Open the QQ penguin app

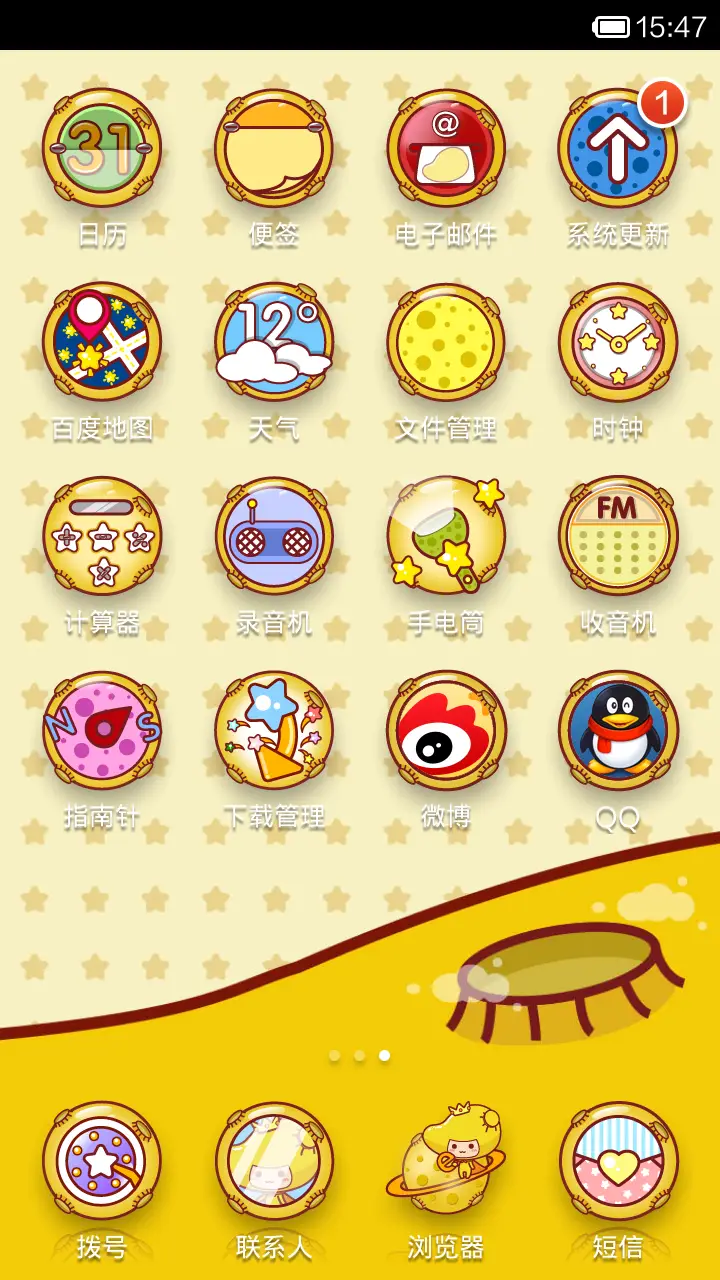618,730
